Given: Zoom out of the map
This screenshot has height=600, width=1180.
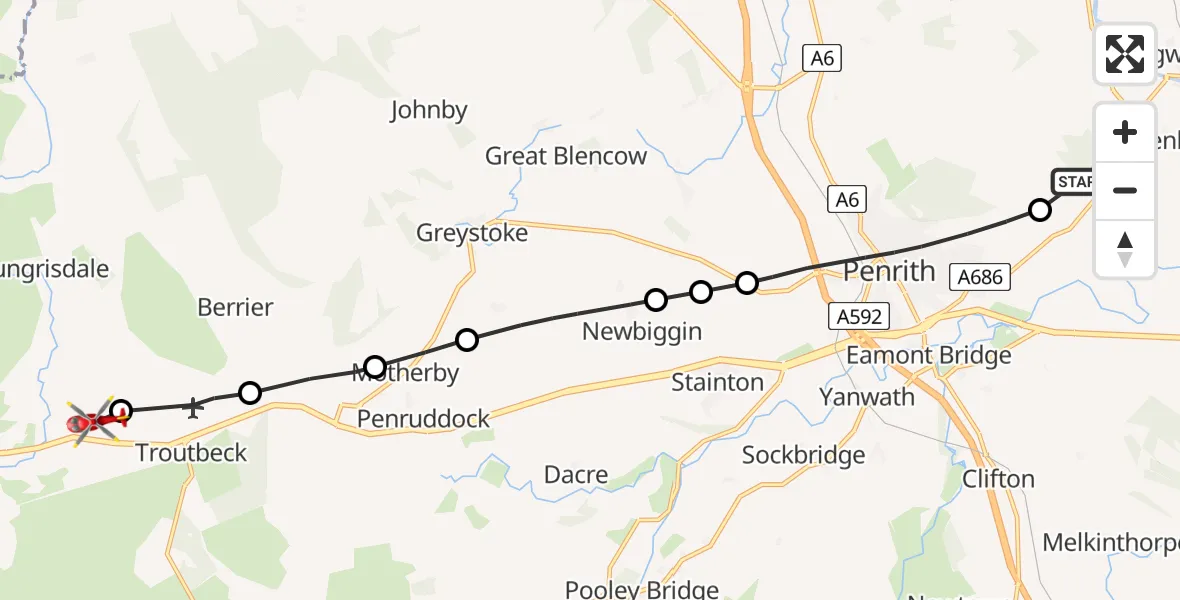Looking at the screenshot, I should 1125,190.
